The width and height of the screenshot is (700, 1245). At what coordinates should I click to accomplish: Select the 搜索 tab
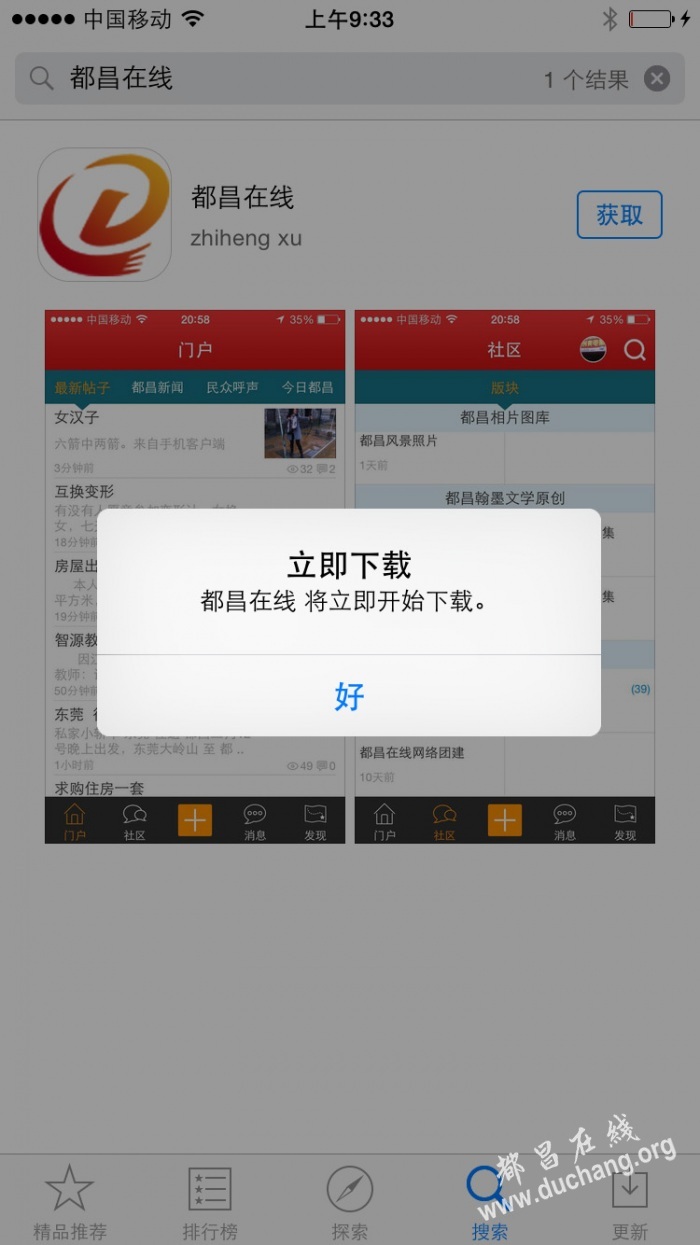pos(490,1201)
